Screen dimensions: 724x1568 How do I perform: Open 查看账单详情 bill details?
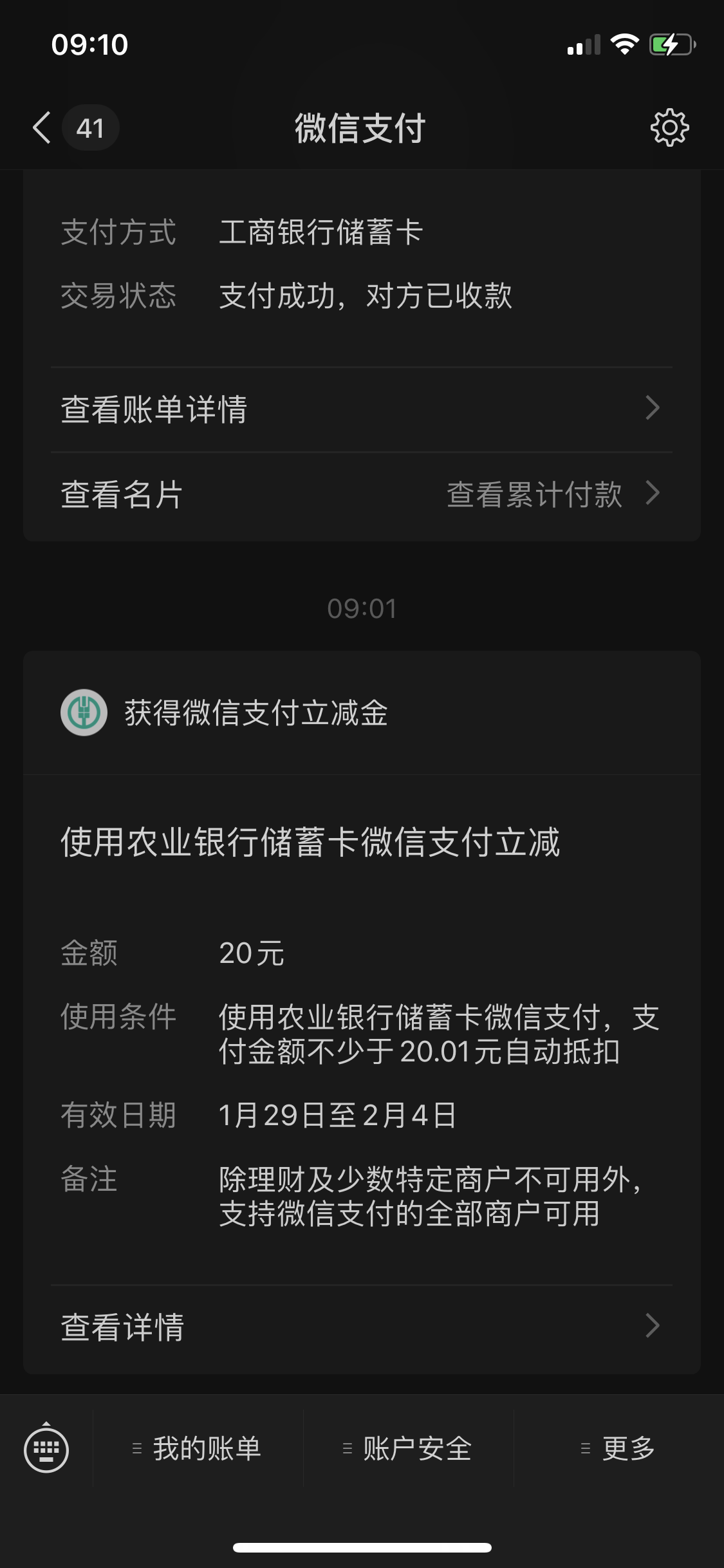[x=154, y=407]
